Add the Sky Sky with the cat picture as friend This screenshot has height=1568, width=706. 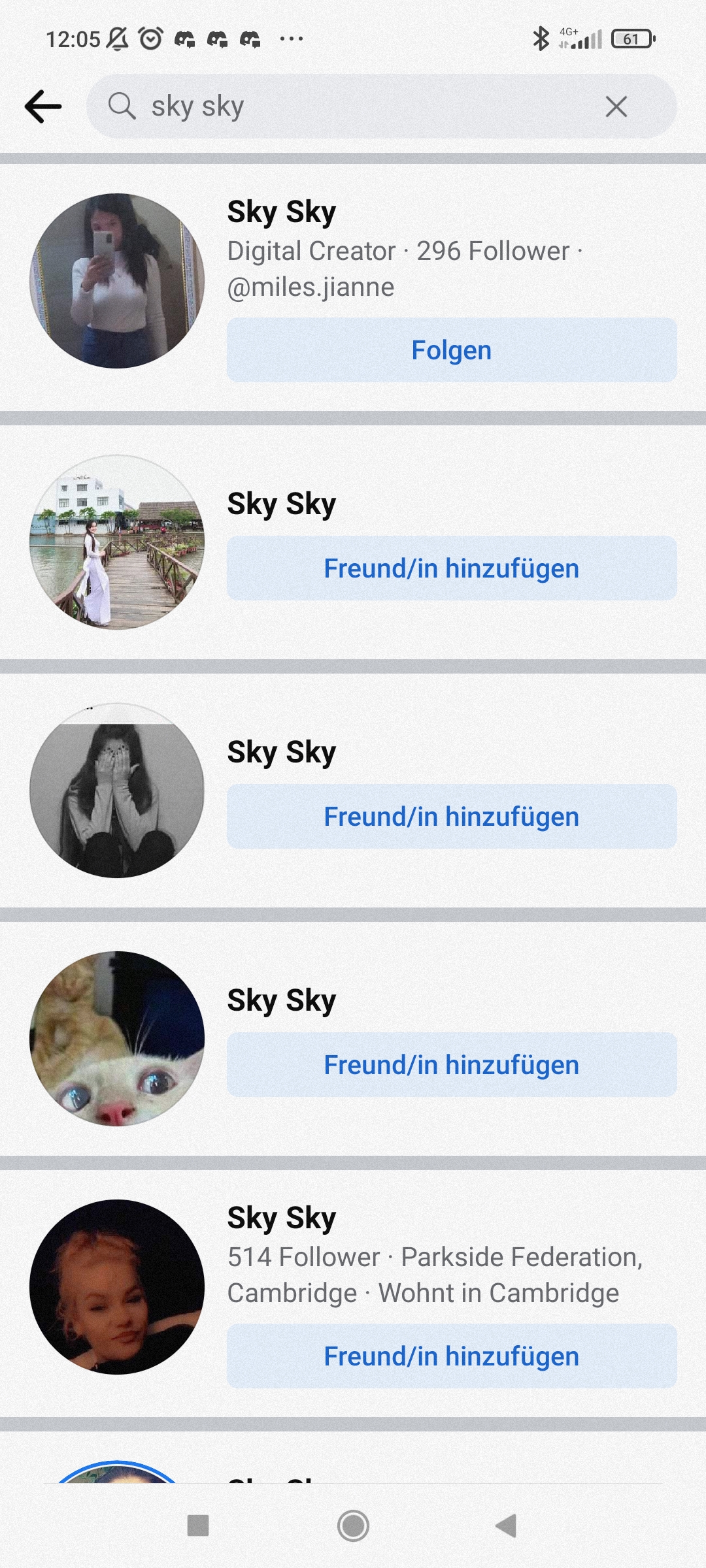pyautogui.click(x=452, y=1065)
